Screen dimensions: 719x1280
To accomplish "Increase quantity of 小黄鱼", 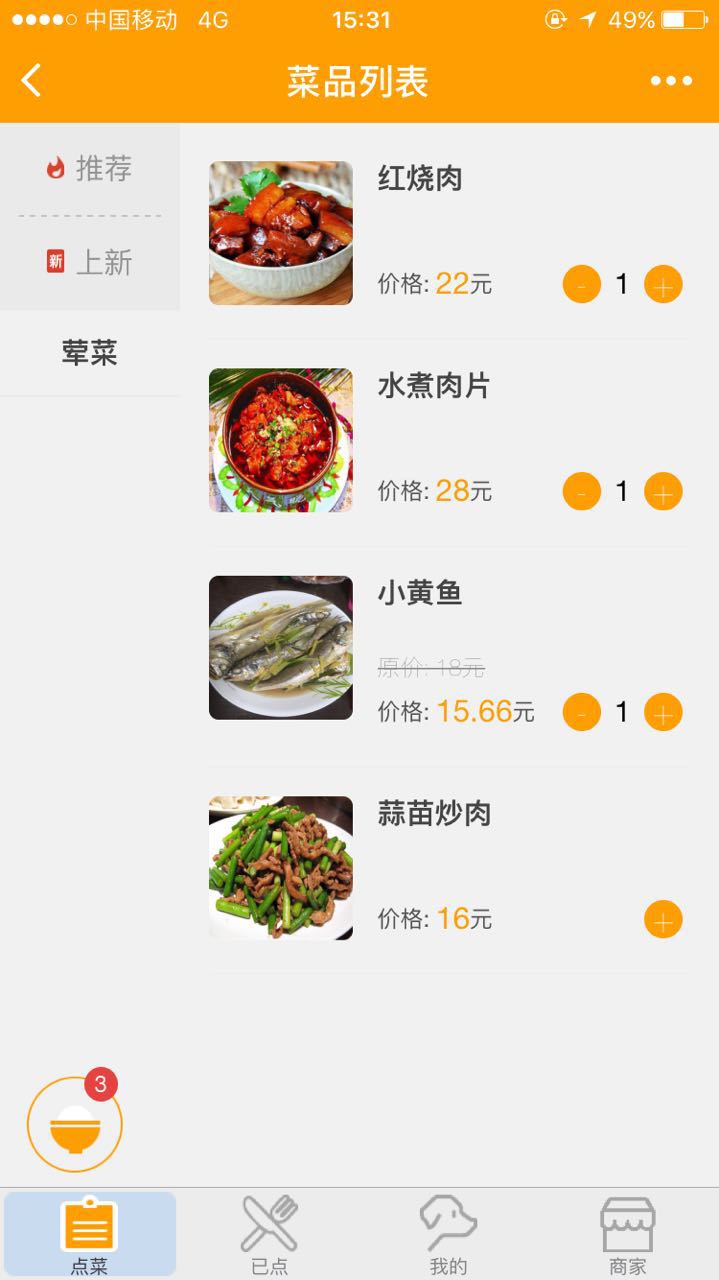I will coord(663,712).
